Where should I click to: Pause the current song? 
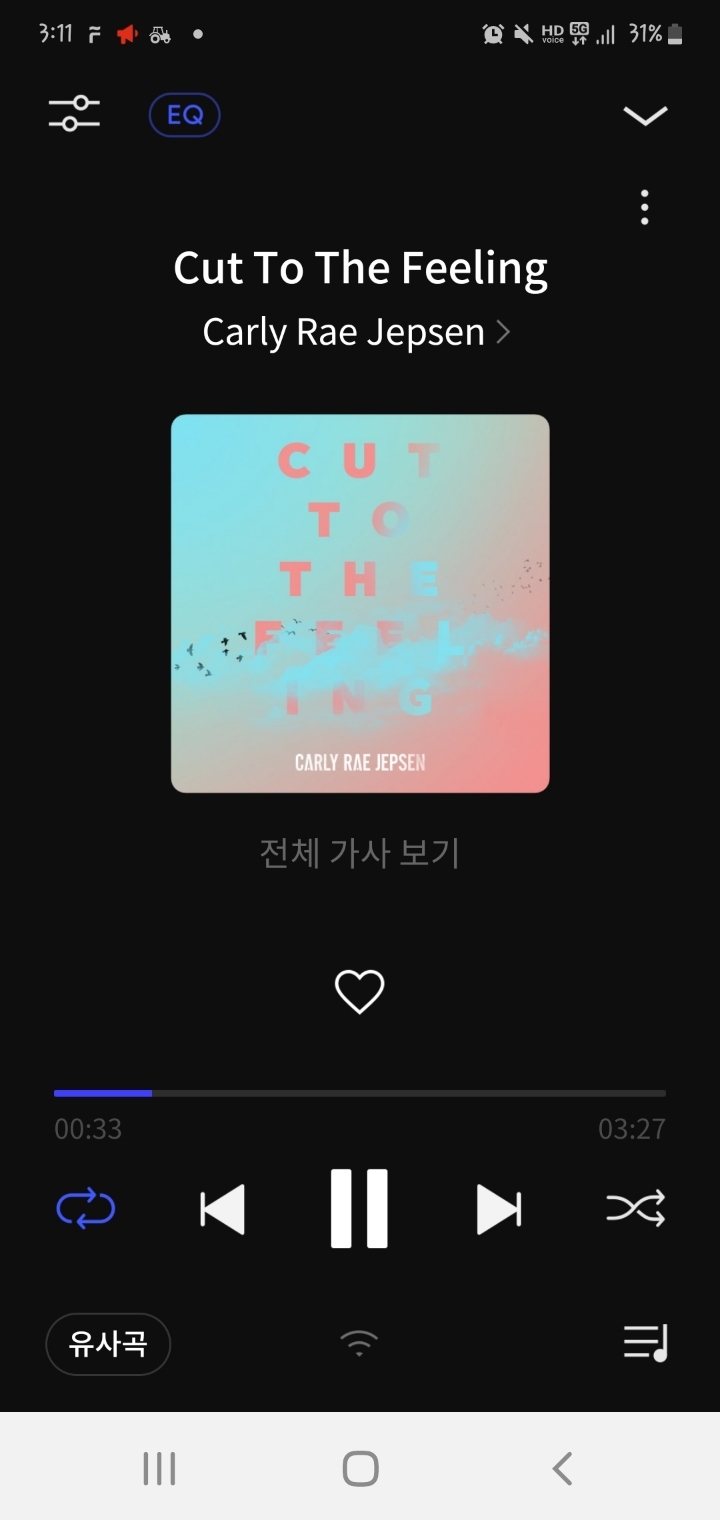click(359, 1209)
